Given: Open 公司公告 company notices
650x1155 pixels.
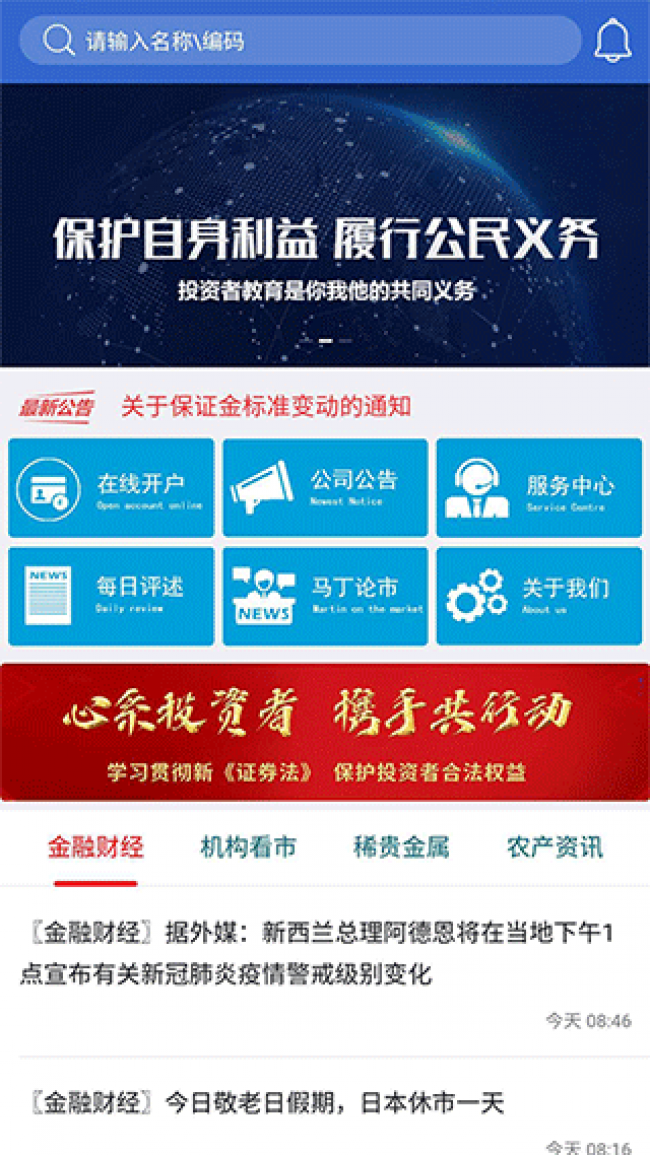Looking at the screenshot, I should click(325, 488).
